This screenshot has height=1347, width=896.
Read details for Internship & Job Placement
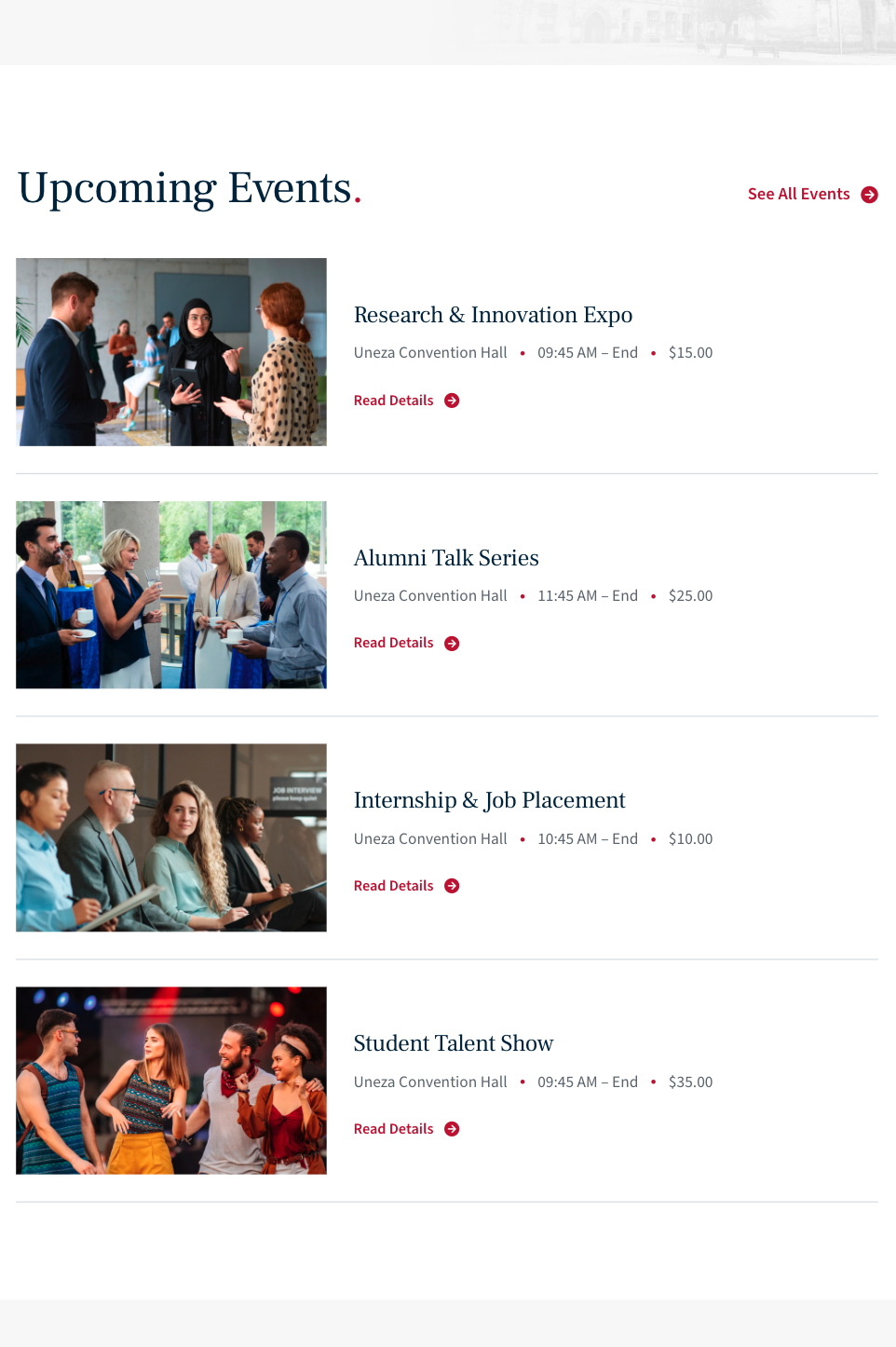click(406, 886)
